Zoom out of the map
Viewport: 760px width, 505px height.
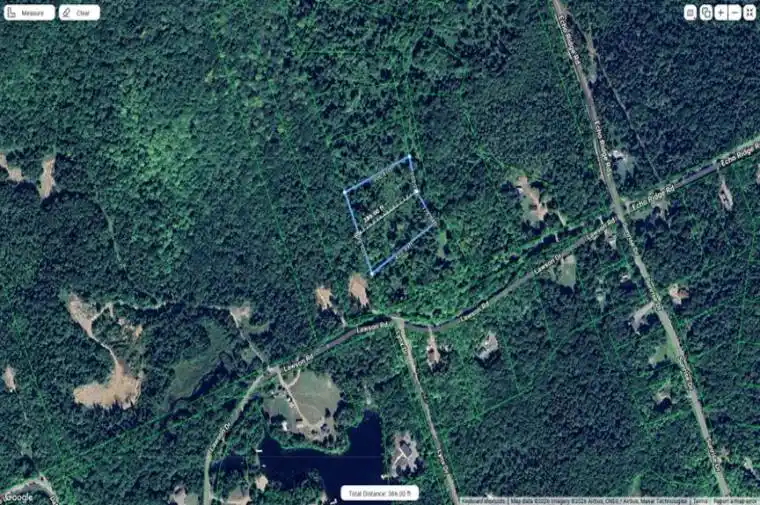point(735,12)
